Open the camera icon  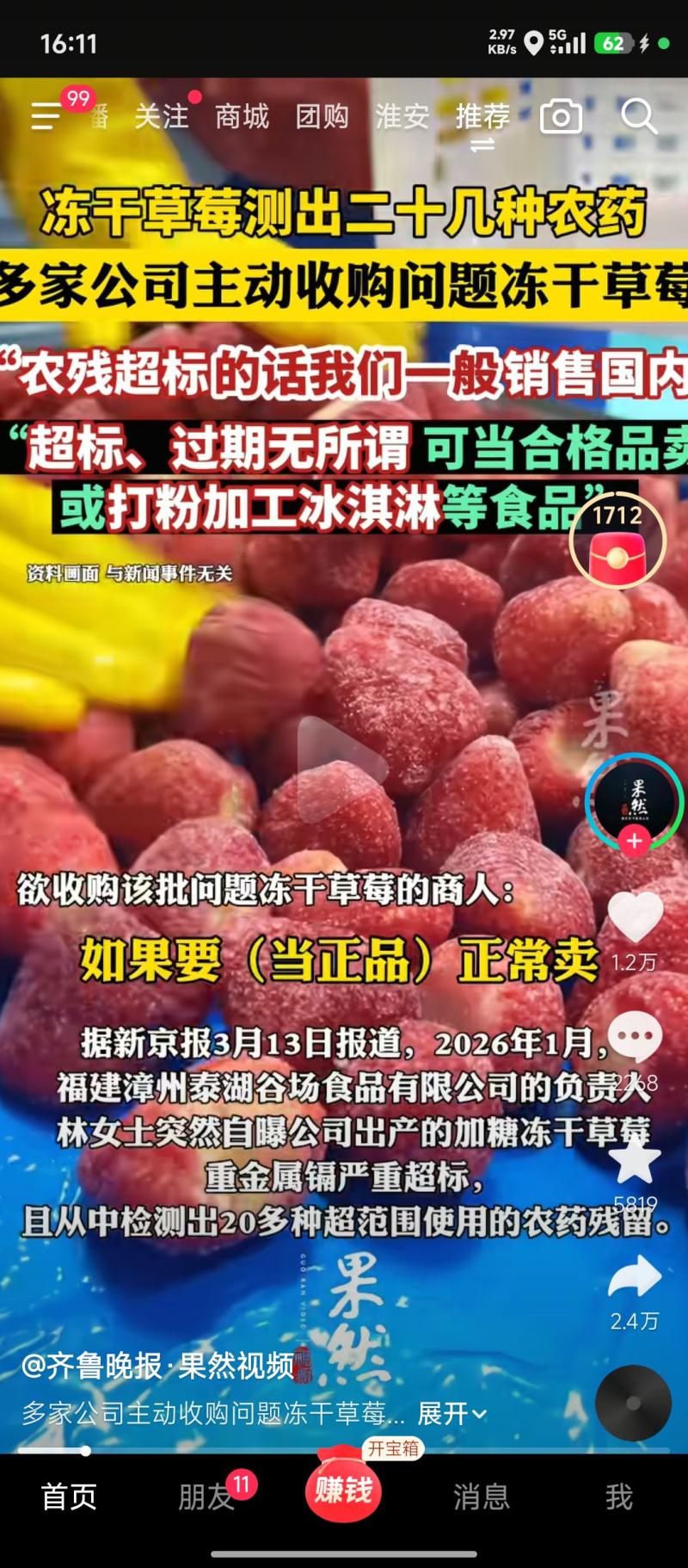(561, 116)
